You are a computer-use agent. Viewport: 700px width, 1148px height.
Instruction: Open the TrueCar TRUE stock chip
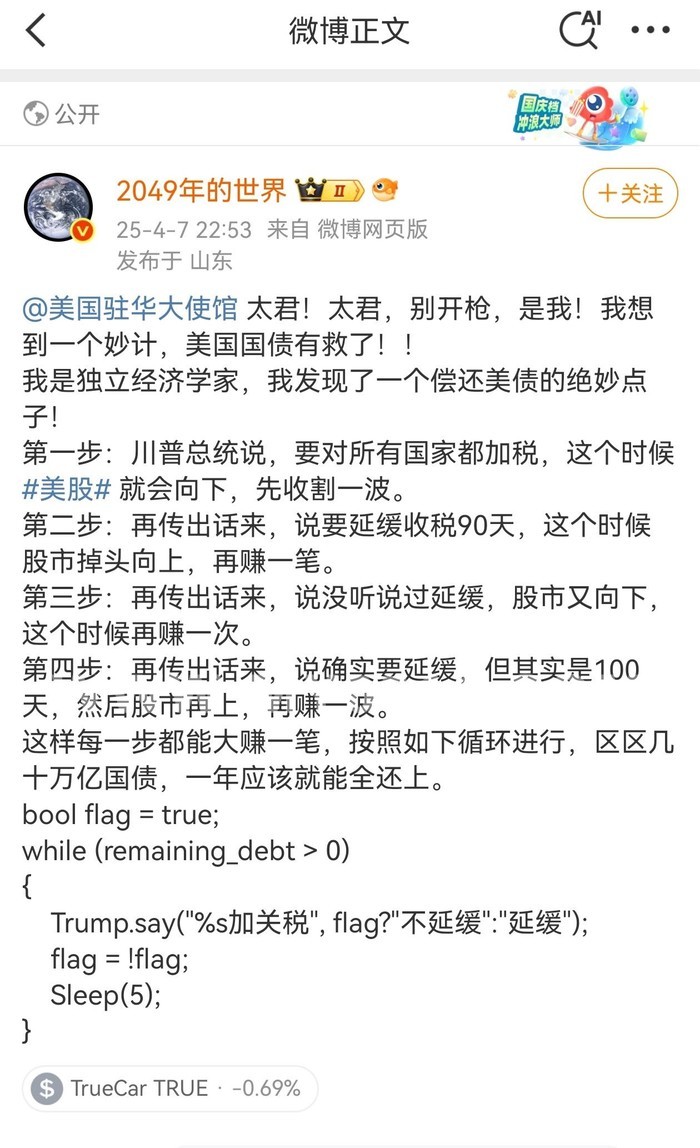tap(168, 1089)
